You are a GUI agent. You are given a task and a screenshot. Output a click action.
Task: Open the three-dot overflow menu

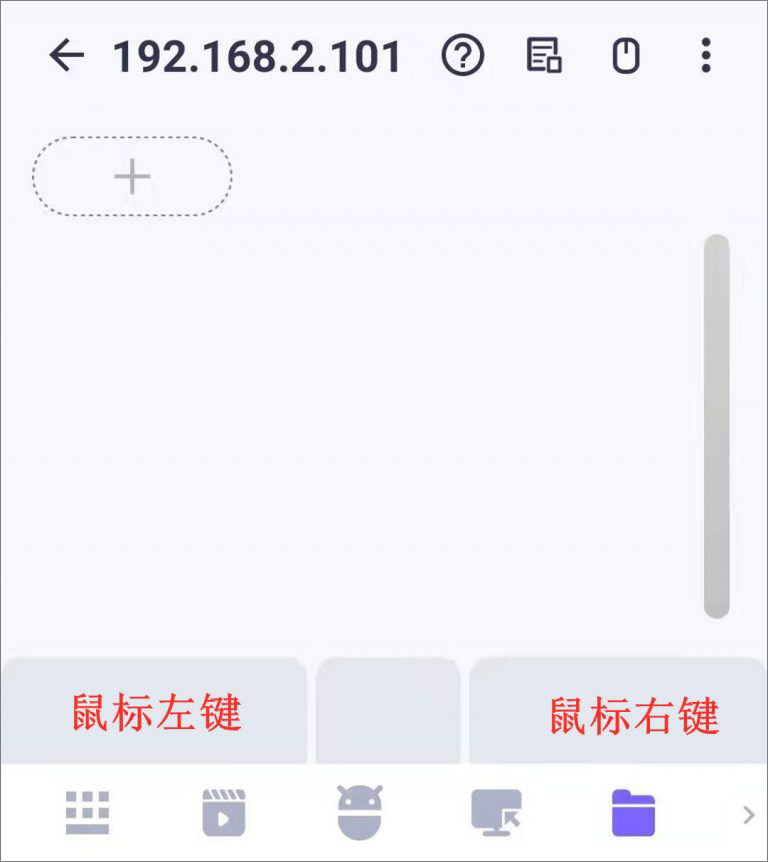706,56
